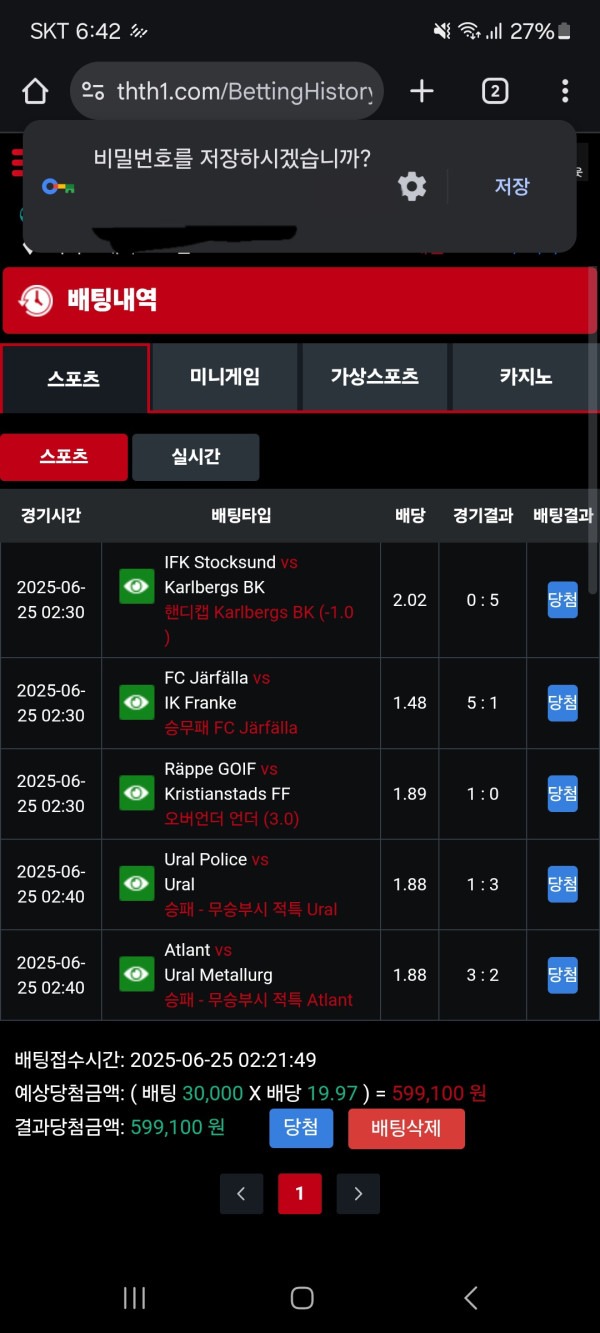Tap the system back button

(x=470, y=1298)
